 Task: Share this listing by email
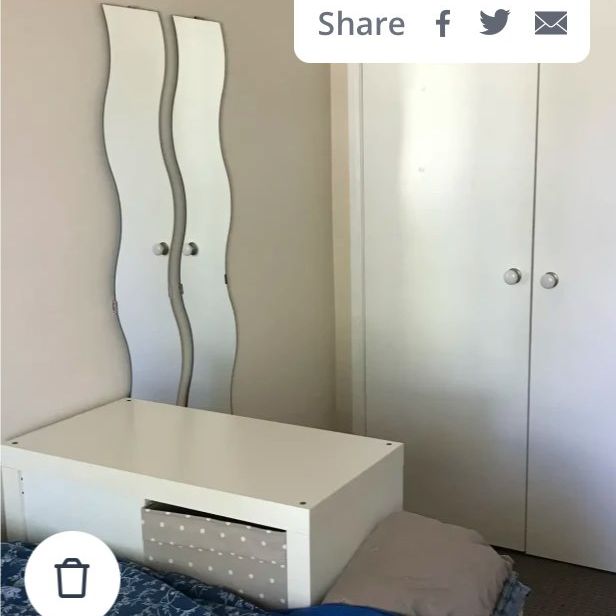[551, 24]
